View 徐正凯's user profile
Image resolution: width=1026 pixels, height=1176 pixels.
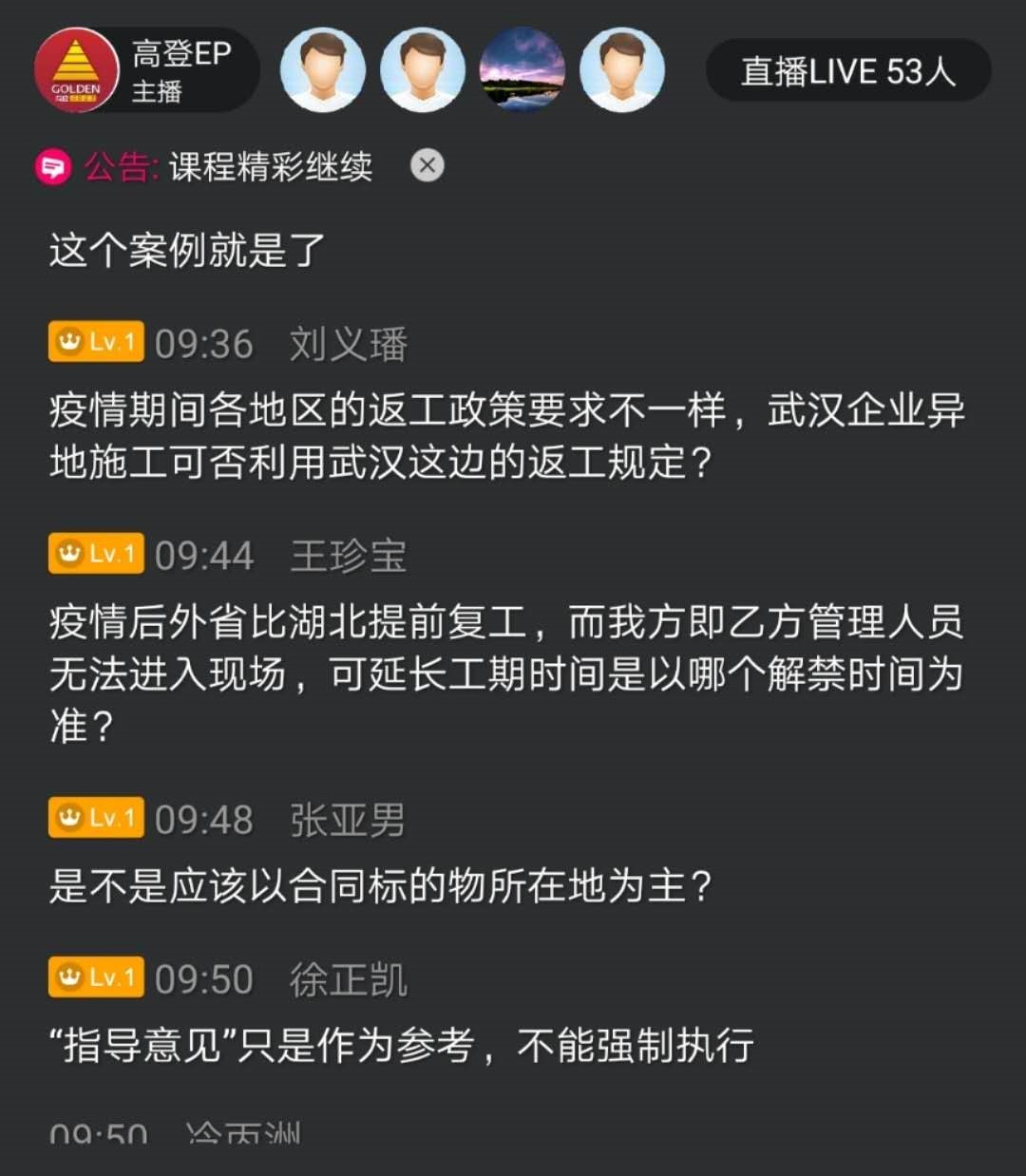coord(348,979)
